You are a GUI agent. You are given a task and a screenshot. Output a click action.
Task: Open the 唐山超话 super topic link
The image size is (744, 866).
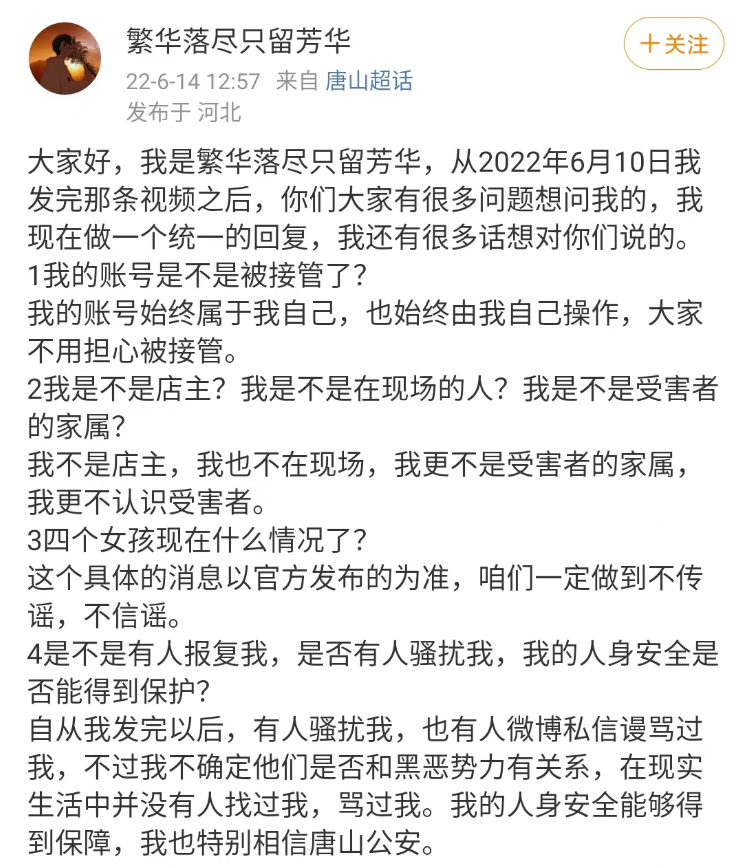point(368,81)
